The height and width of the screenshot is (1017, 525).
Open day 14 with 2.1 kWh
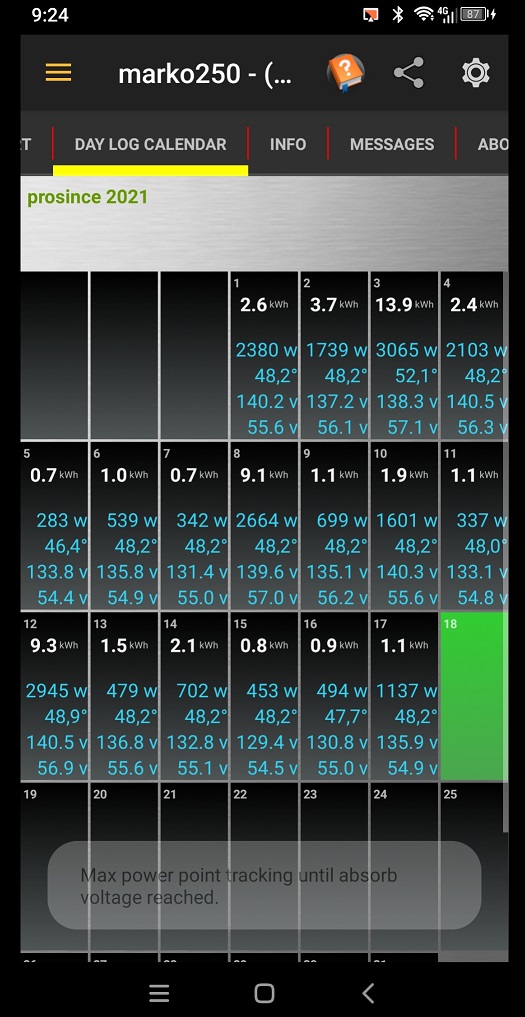click(193, 696)
